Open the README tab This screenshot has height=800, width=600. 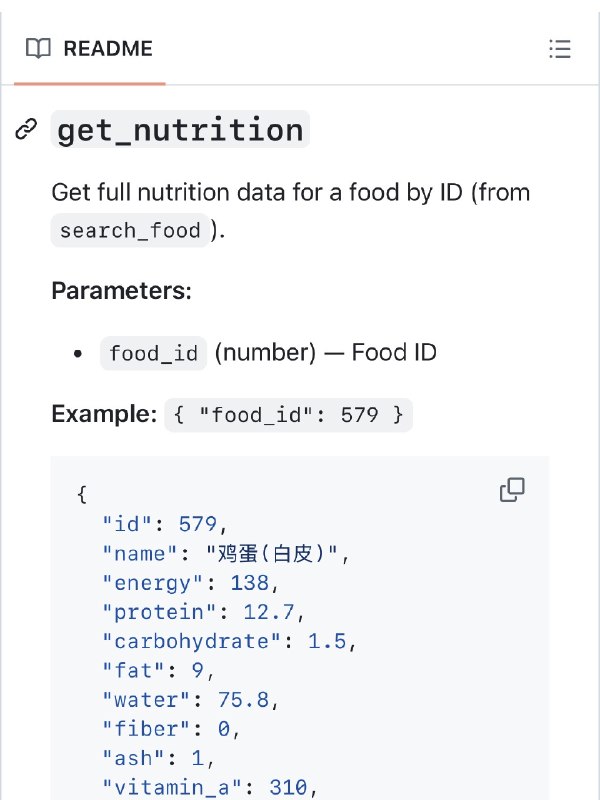pyautogui.click(x=89, y=48)
